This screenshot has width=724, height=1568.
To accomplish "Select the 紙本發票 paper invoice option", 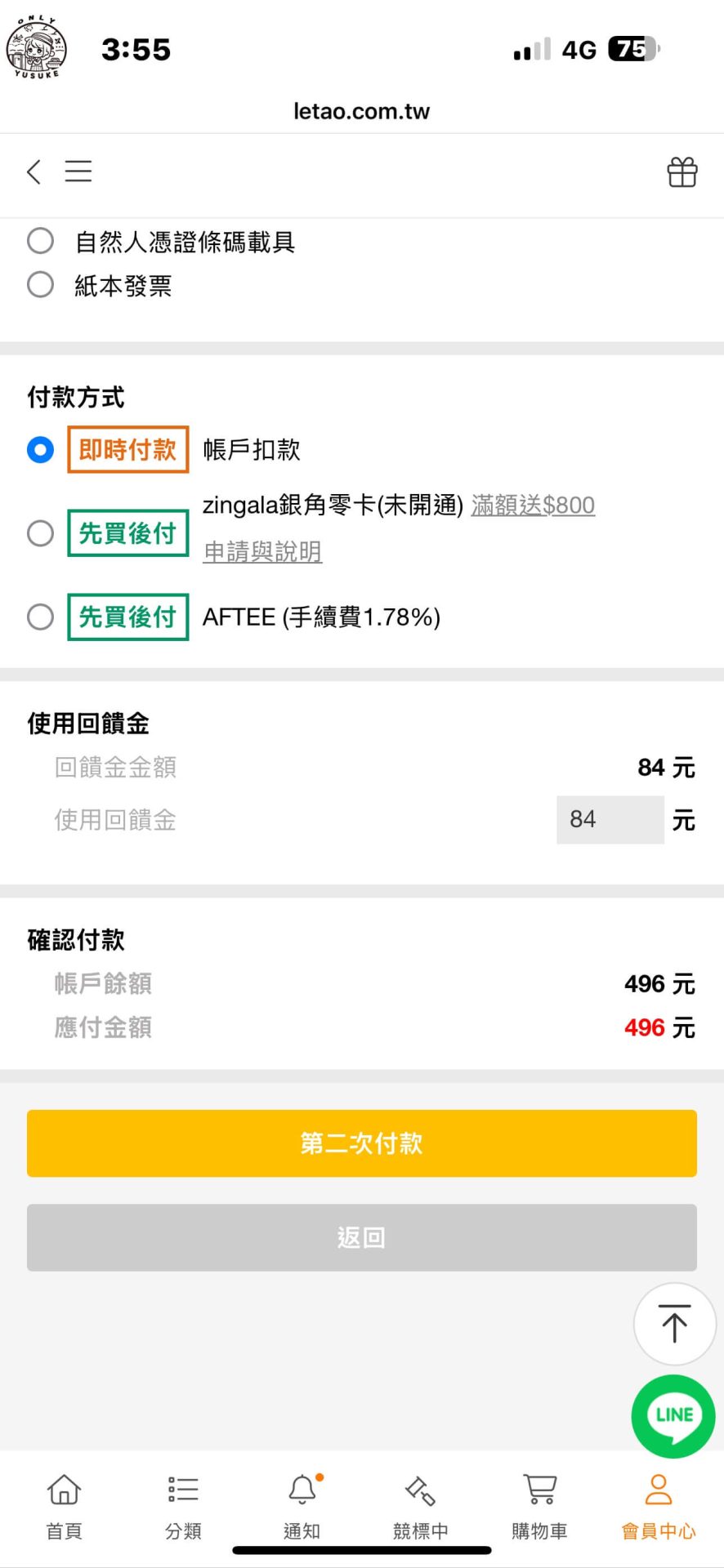I will point(39,284).
